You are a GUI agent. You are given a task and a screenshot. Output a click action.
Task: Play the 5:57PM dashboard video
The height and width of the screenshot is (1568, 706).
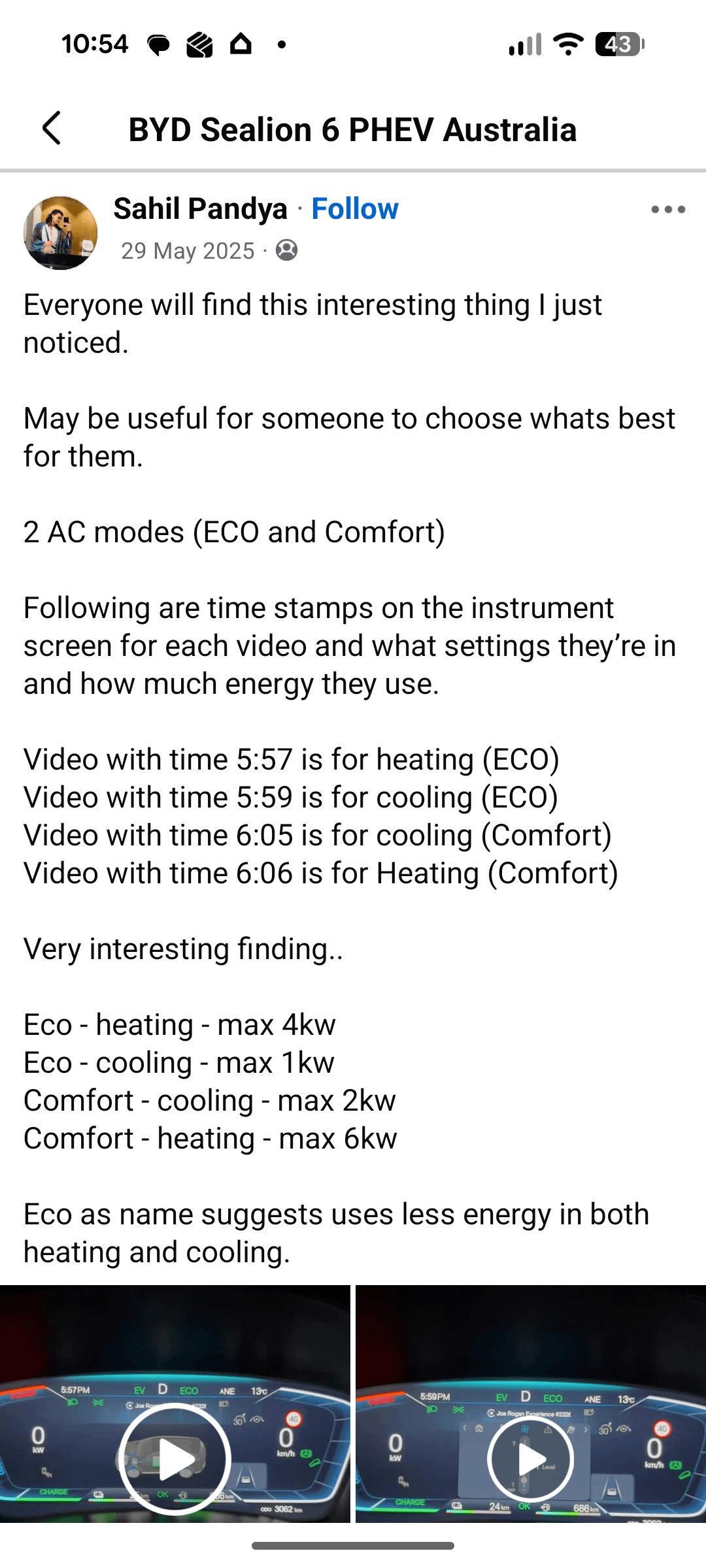(175, 1458)
